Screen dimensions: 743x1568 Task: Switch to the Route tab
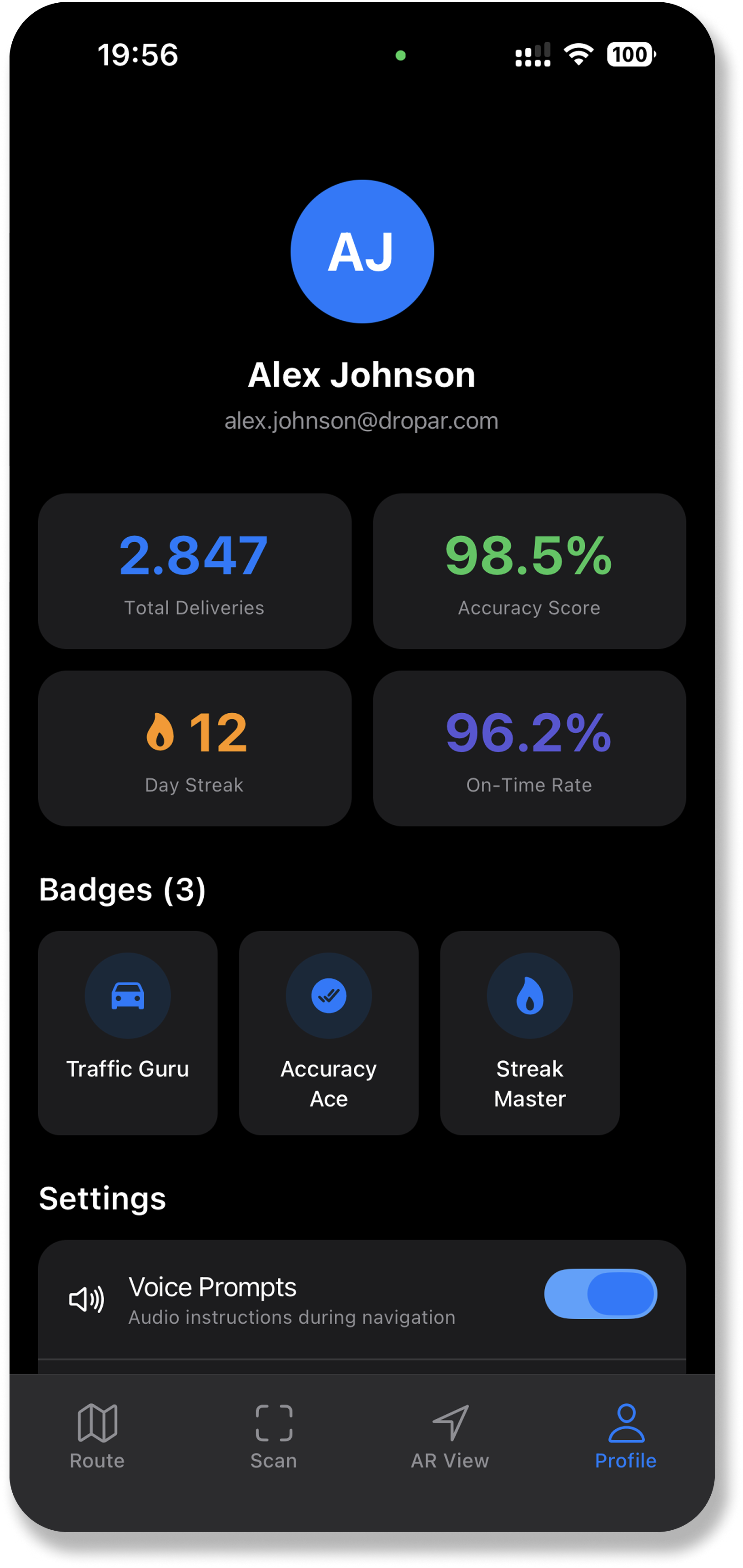click(97, 1435)
